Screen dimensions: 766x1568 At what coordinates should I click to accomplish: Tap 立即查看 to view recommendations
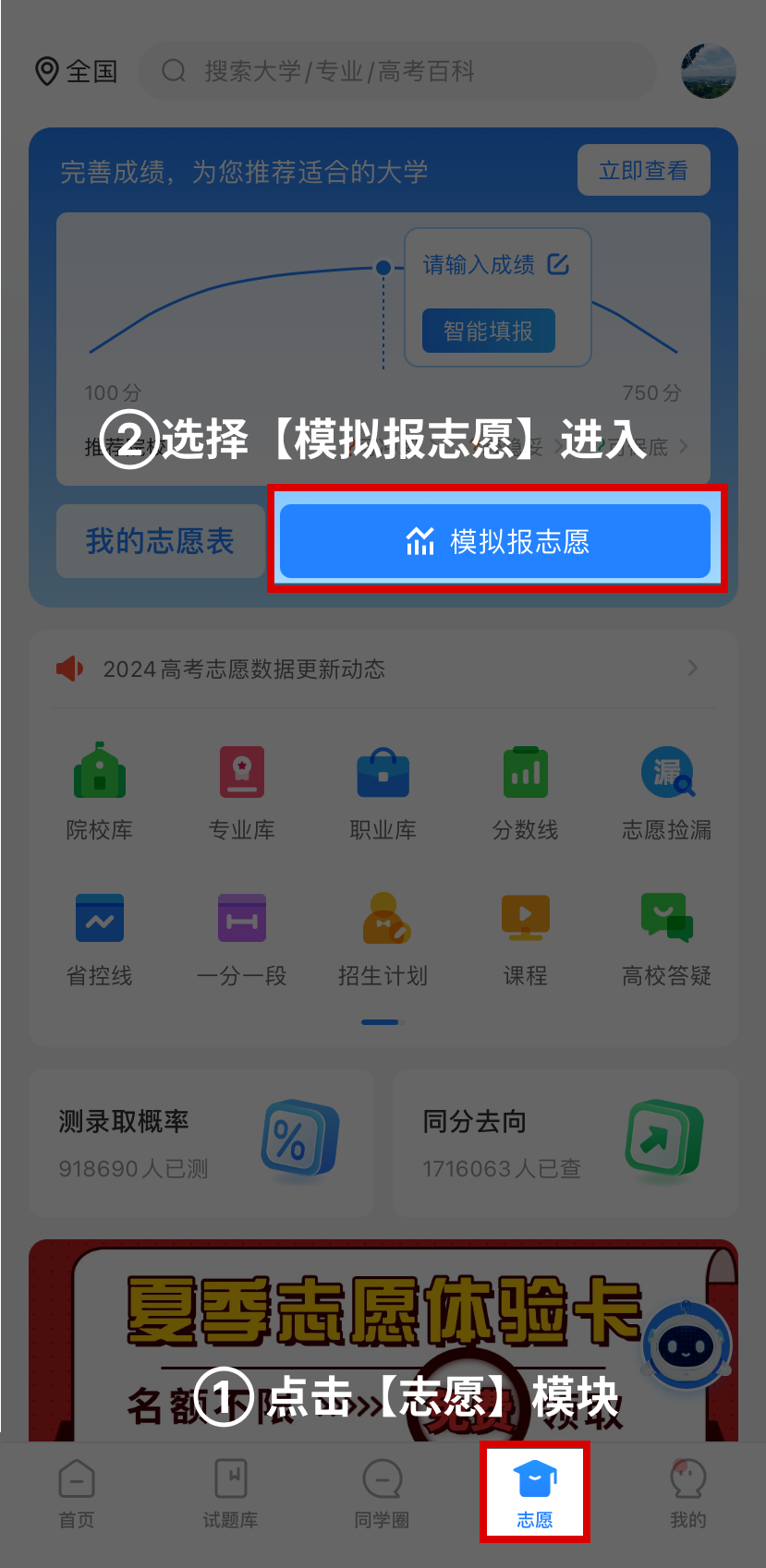[x=644, y=170]
